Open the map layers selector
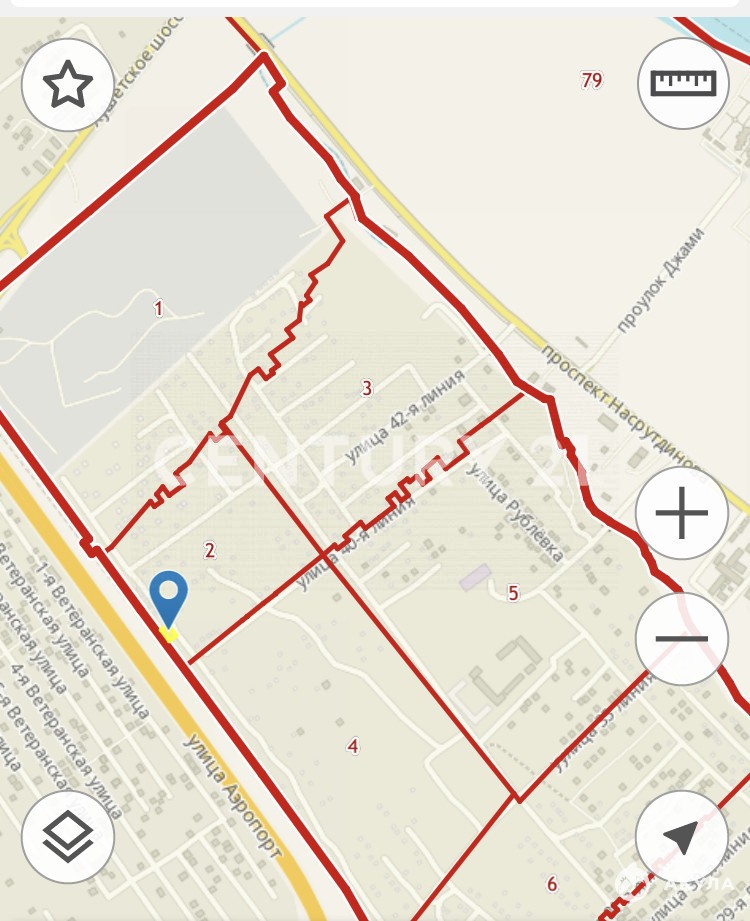 [x=67, y=836]
